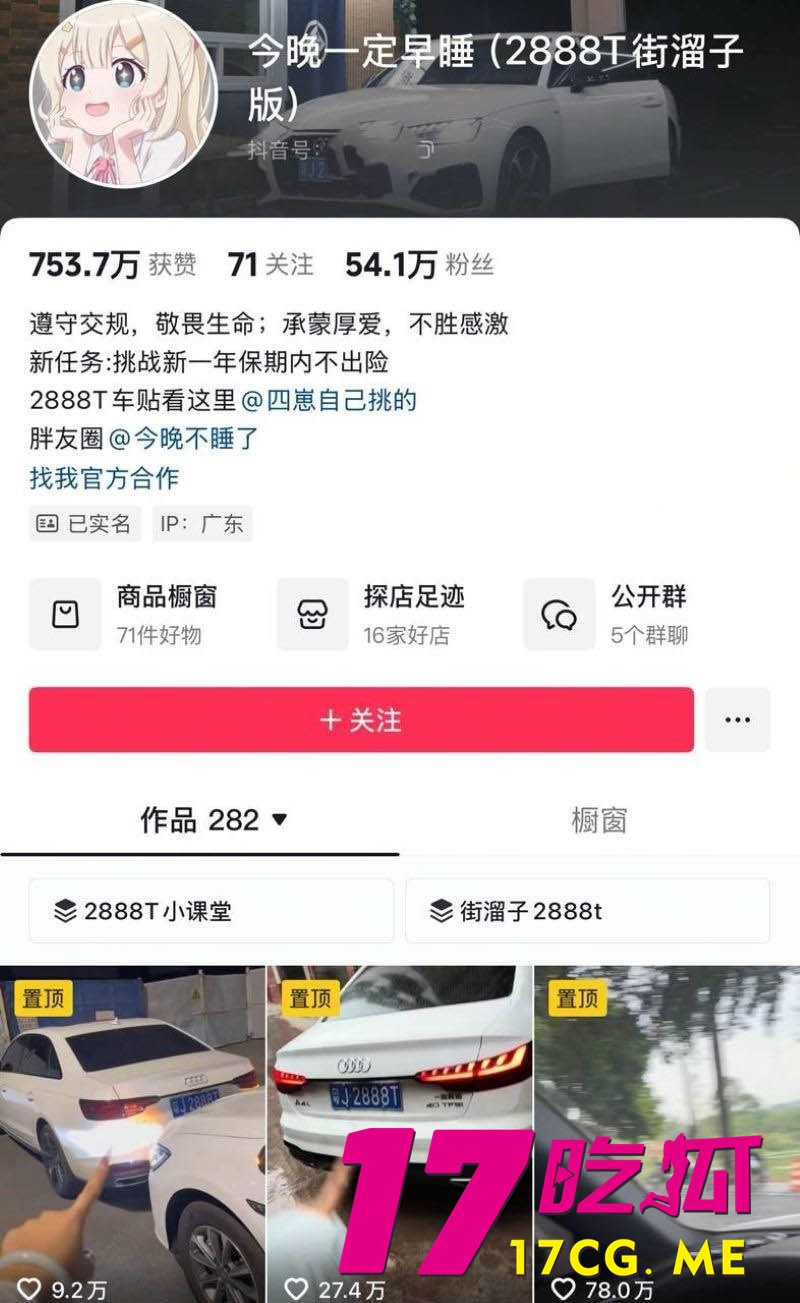Open 探店足迹 store visits
The height and width of the screenshot is (1303, 800).
pyautogui.click(x=371, y=614)
